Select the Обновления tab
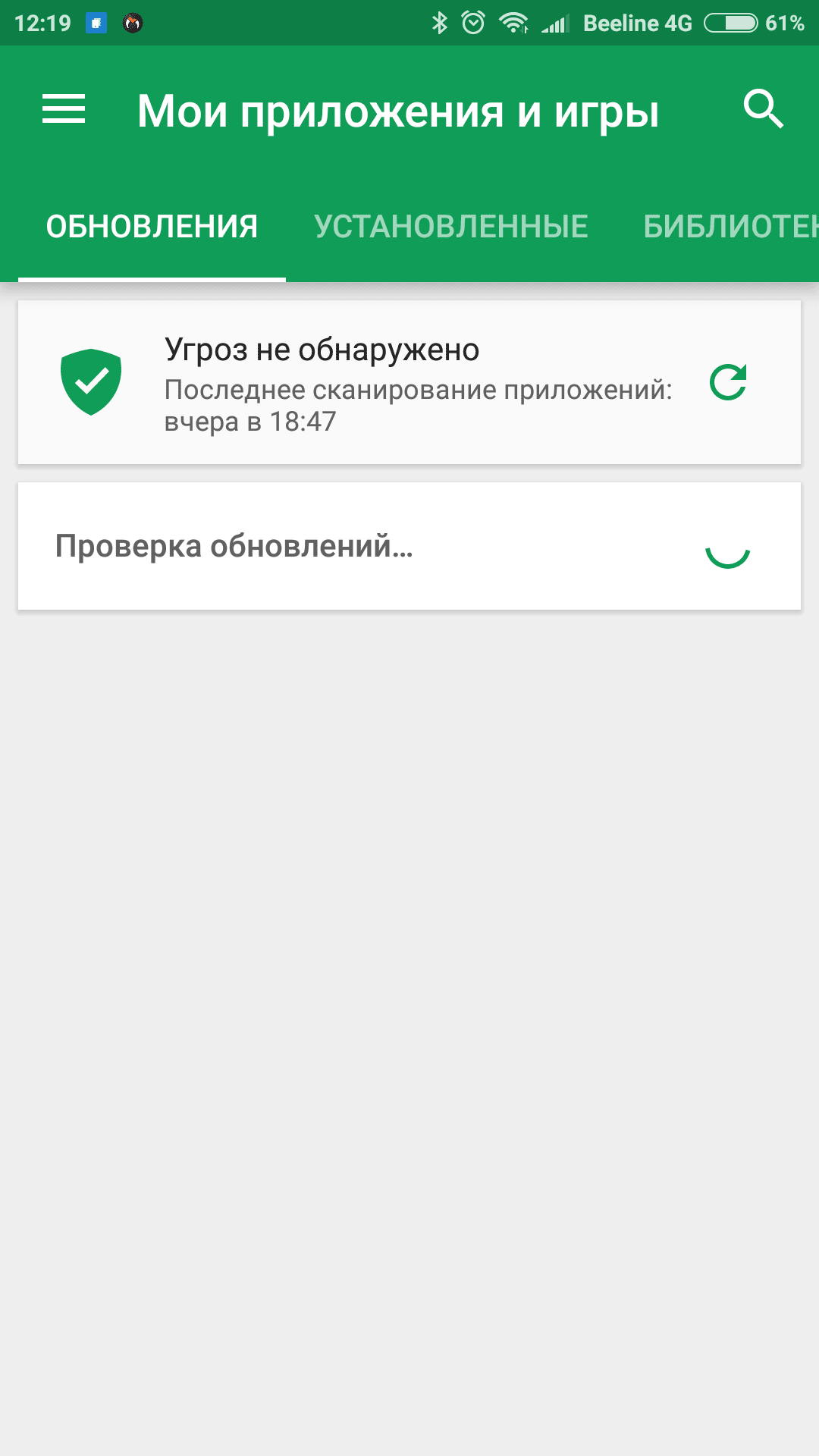 pos(152,227)
